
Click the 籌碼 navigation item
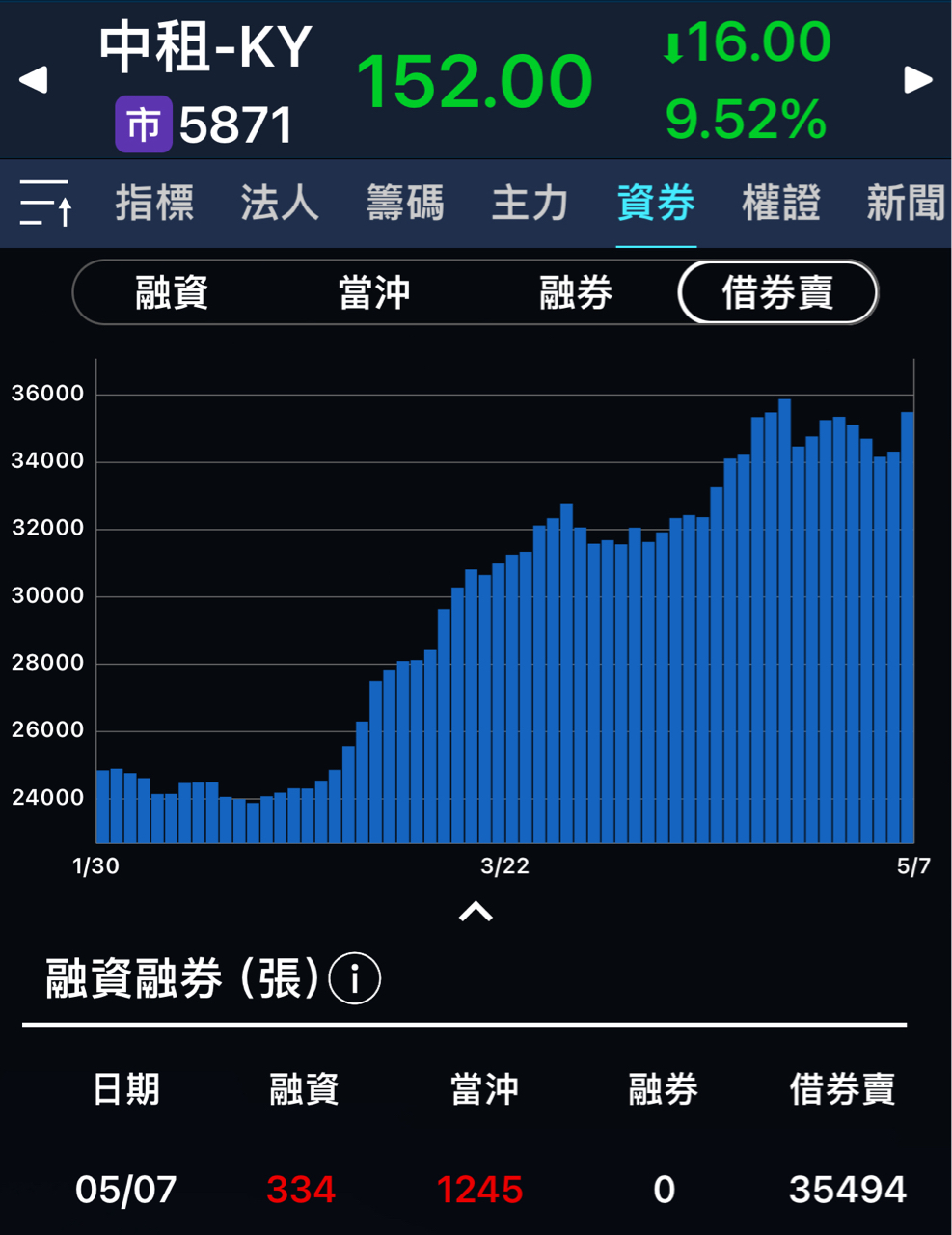click(405, 203)
